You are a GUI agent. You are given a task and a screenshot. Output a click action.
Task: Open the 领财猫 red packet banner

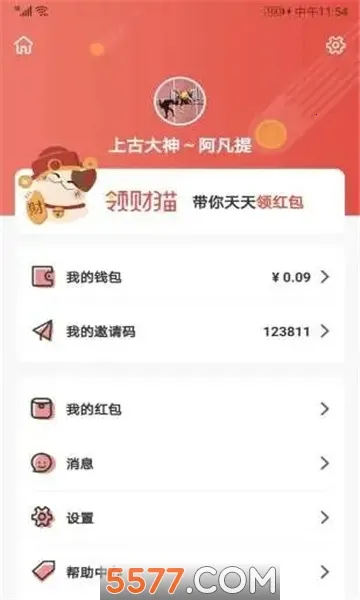180,201
